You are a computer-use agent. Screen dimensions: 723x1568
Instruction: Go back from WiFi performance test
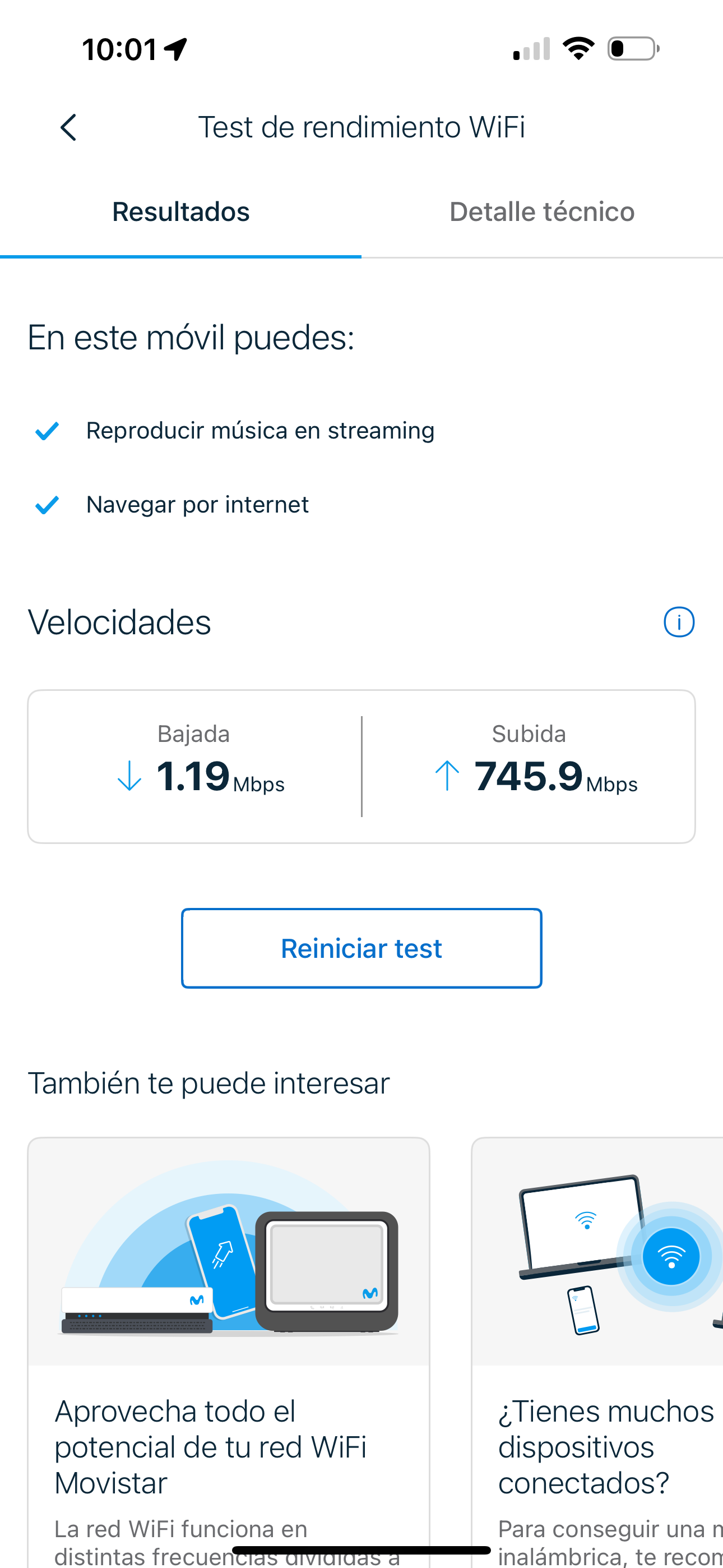(x=68, y=127)
